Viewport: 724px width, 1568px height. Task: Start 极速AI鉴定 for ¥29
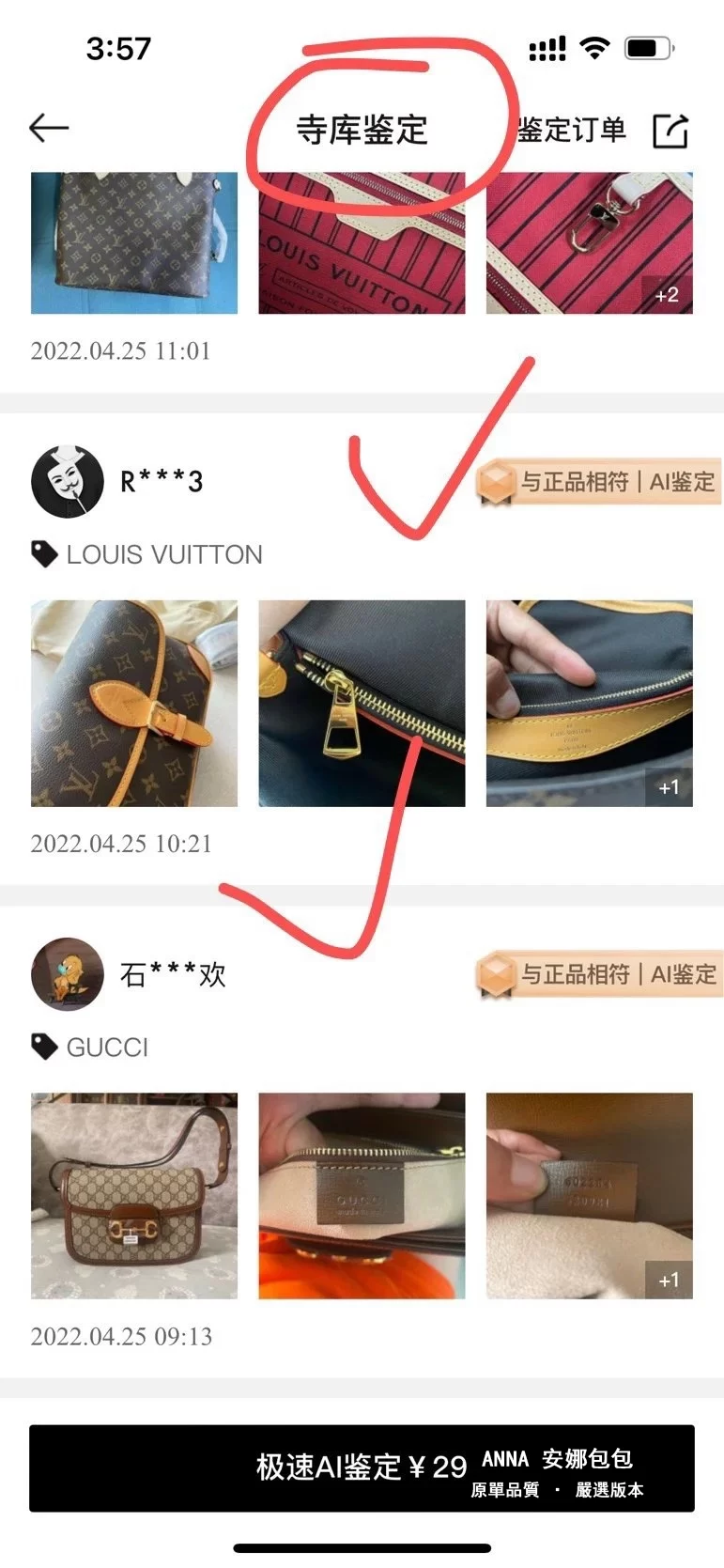click(x=362, y=1467)
